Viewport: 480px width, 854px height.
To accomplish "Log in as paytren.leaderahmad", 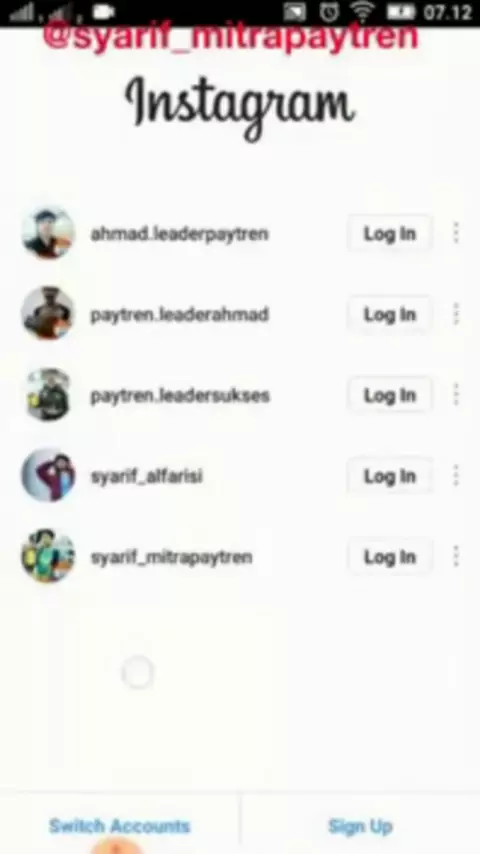I will click(x=390, y=314).
